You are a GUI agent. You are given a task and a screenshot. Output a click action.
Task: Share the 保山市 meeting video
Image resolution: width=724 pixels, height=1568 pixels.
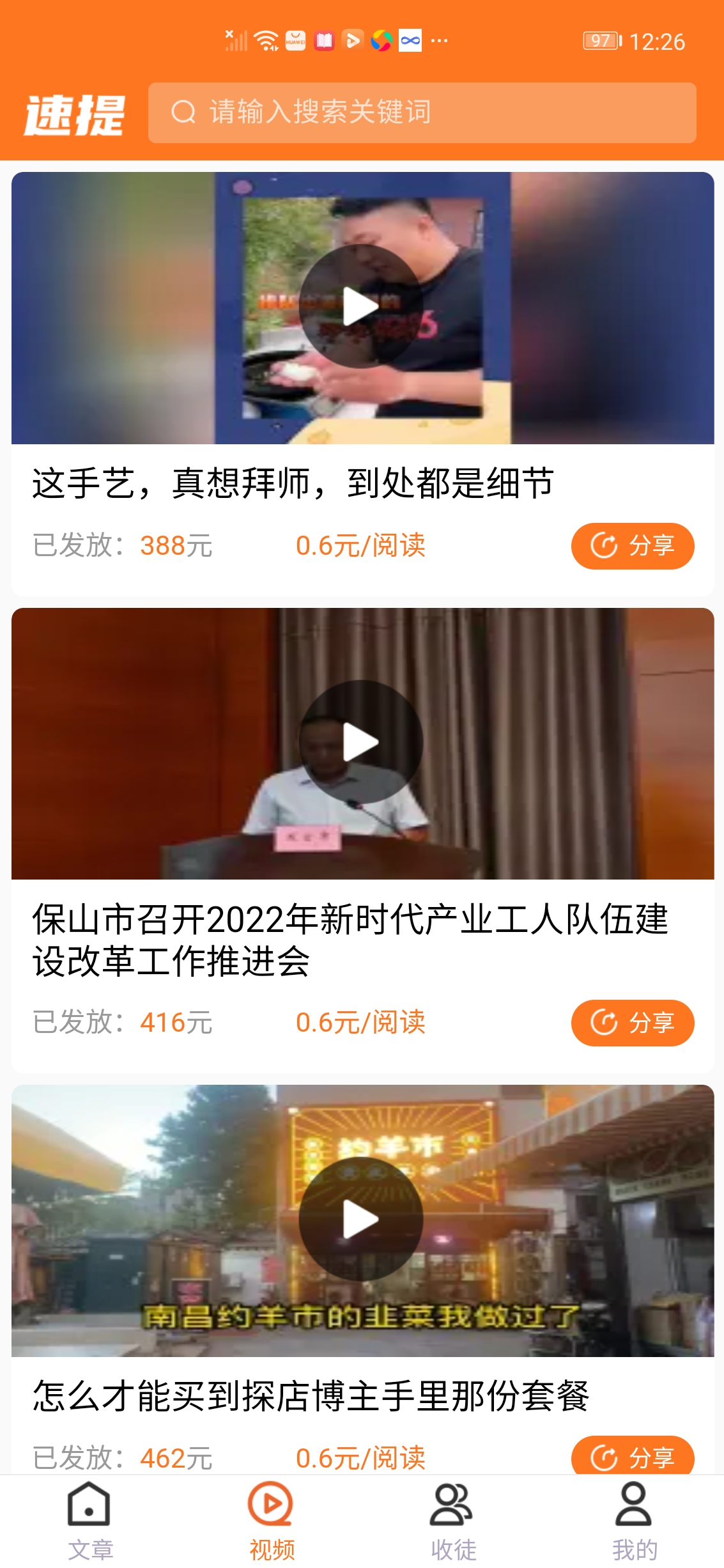click(632, 1023)
